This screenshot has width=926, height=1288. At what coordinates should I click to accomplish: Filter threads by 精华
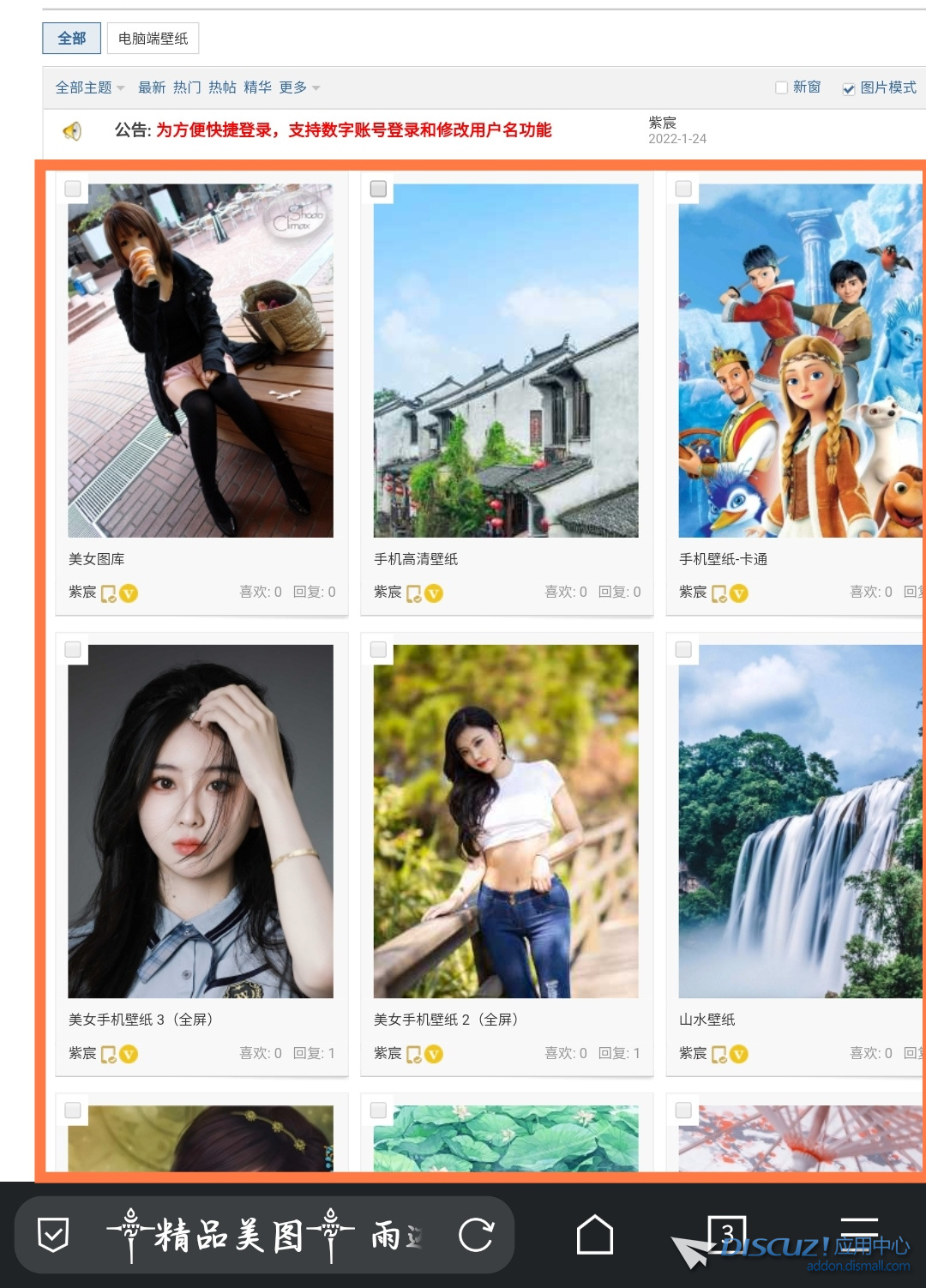[257, 87]
